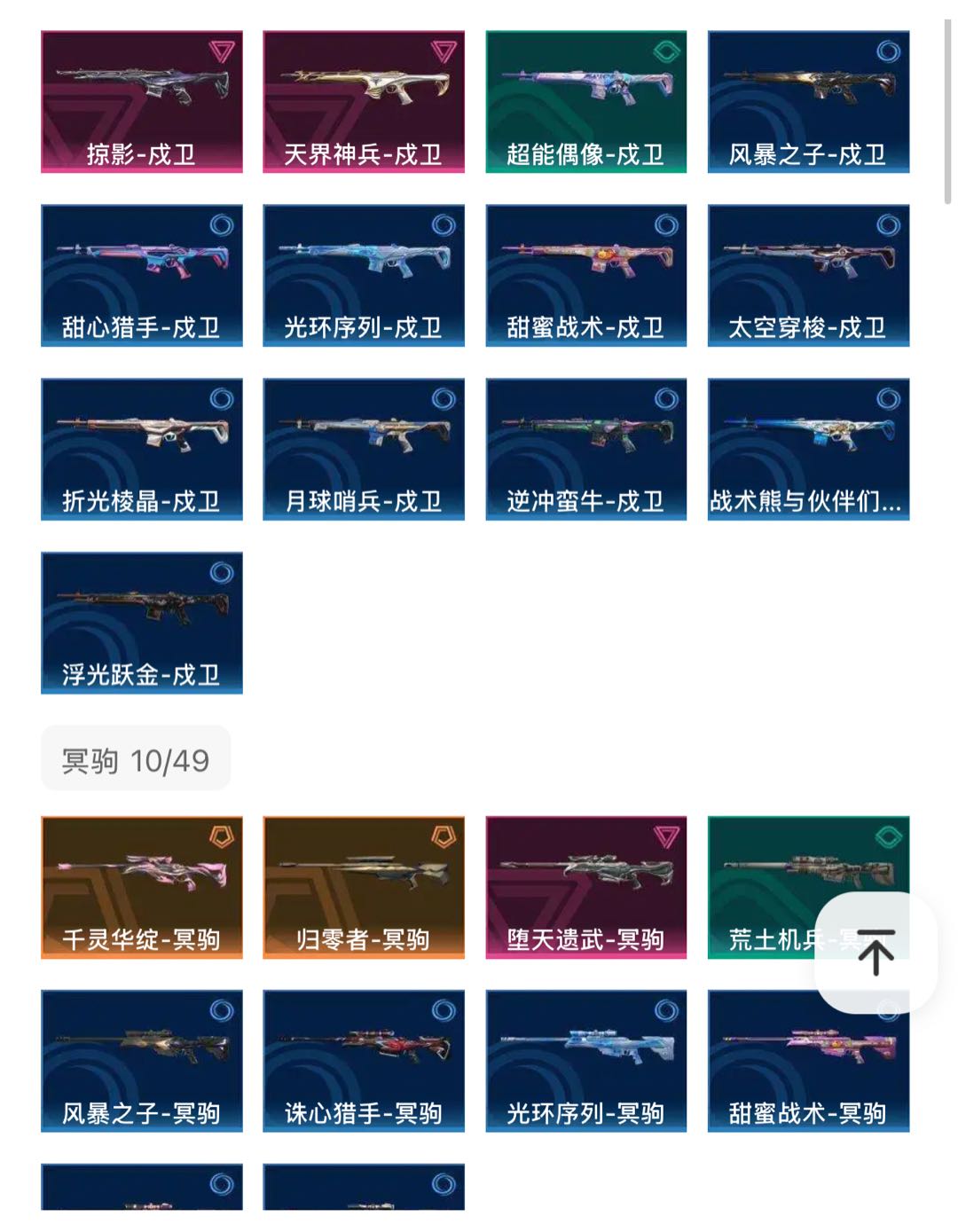Image resolution: width=958 pixels, height=1232 pixels.
Task: Select the 诛心猎手-冥驹 skin card
Action: pyautogui.click(x=364, y=1060)
